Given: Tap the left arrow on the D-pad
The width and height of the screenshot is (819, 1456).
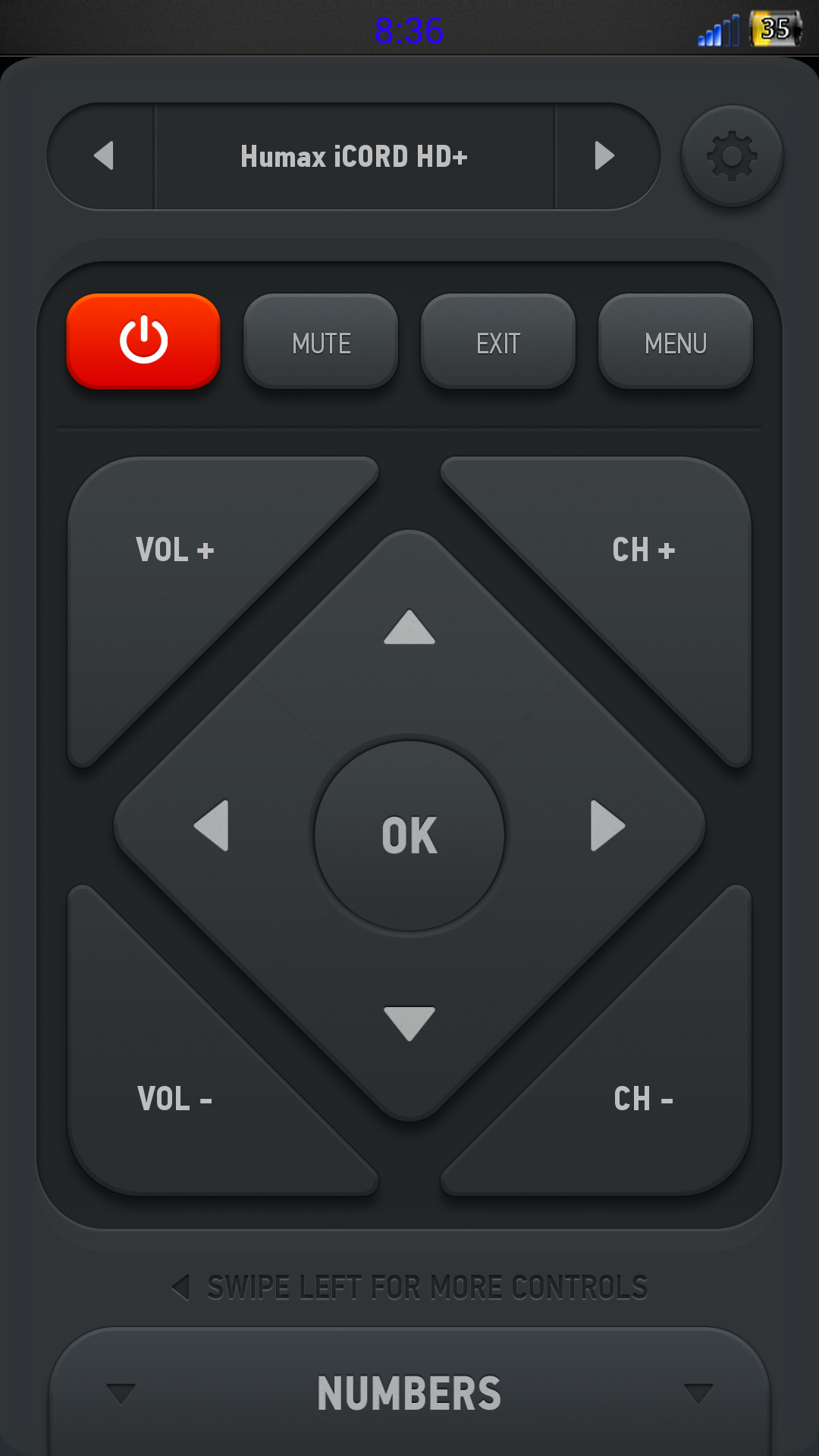Looking at the screenshot, I should click(x=212, y=825).
